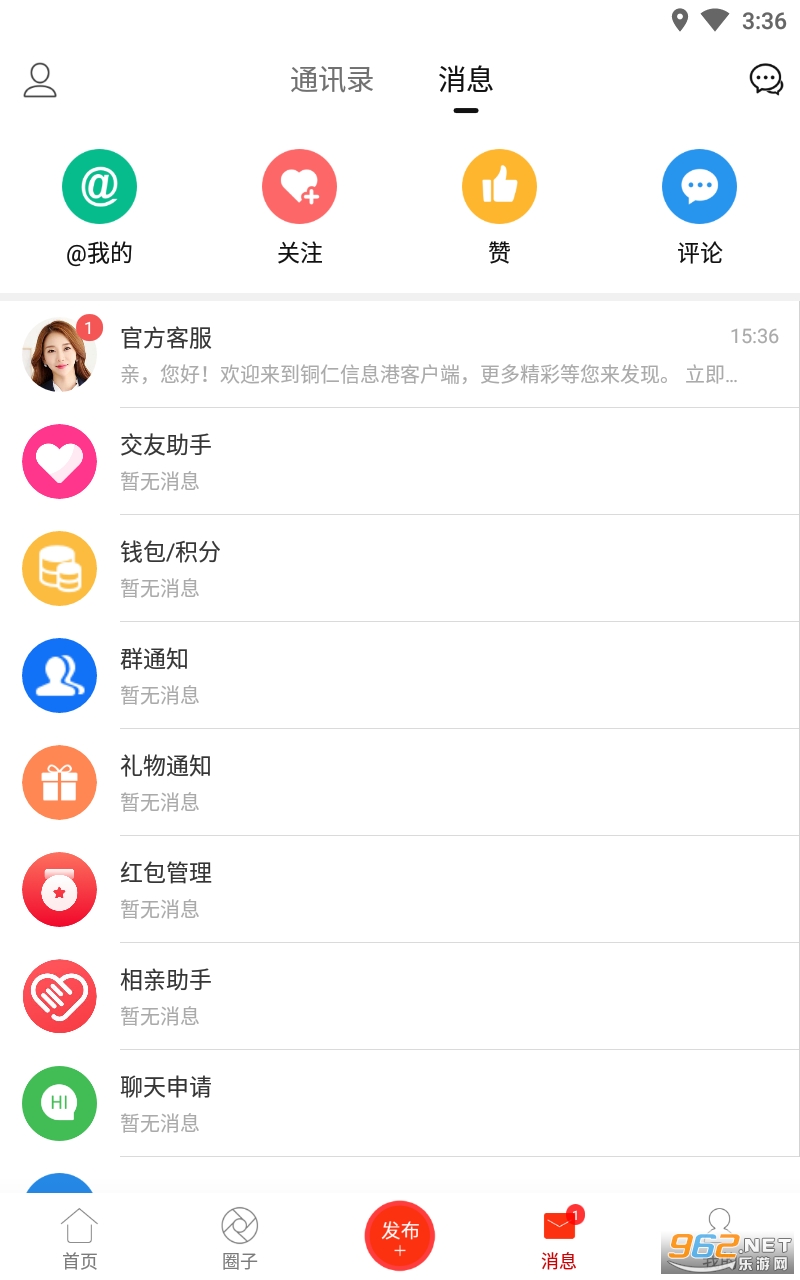
Task: Switch to the 圈子 bottom tab
Action: click(x=240, y=1238)
